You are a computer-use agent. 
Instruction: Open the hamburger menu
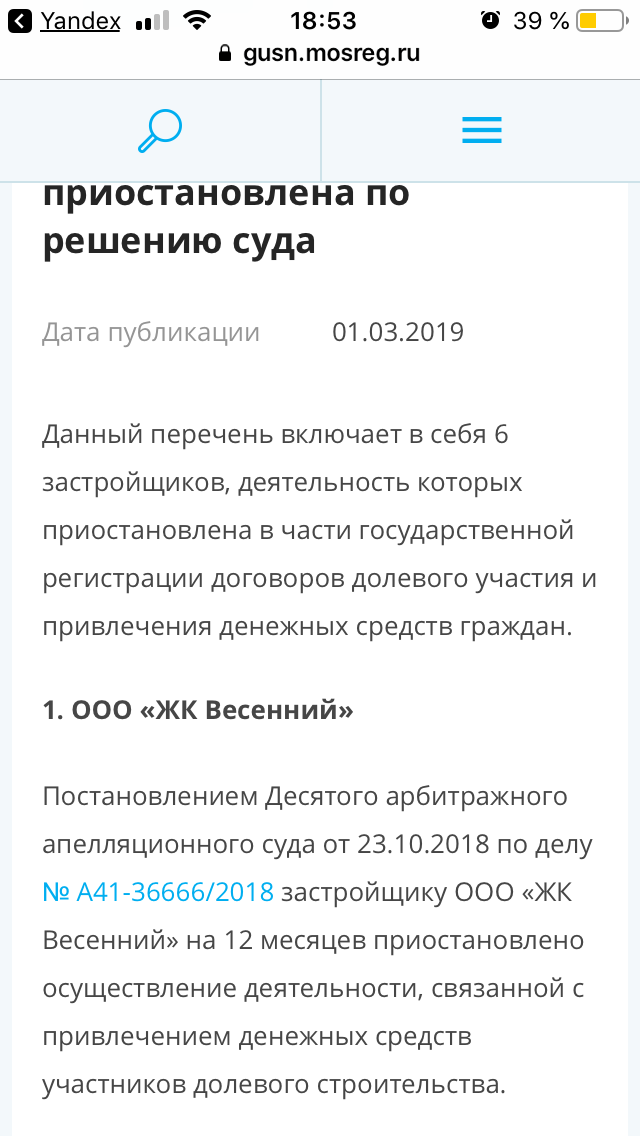[481, 130]
